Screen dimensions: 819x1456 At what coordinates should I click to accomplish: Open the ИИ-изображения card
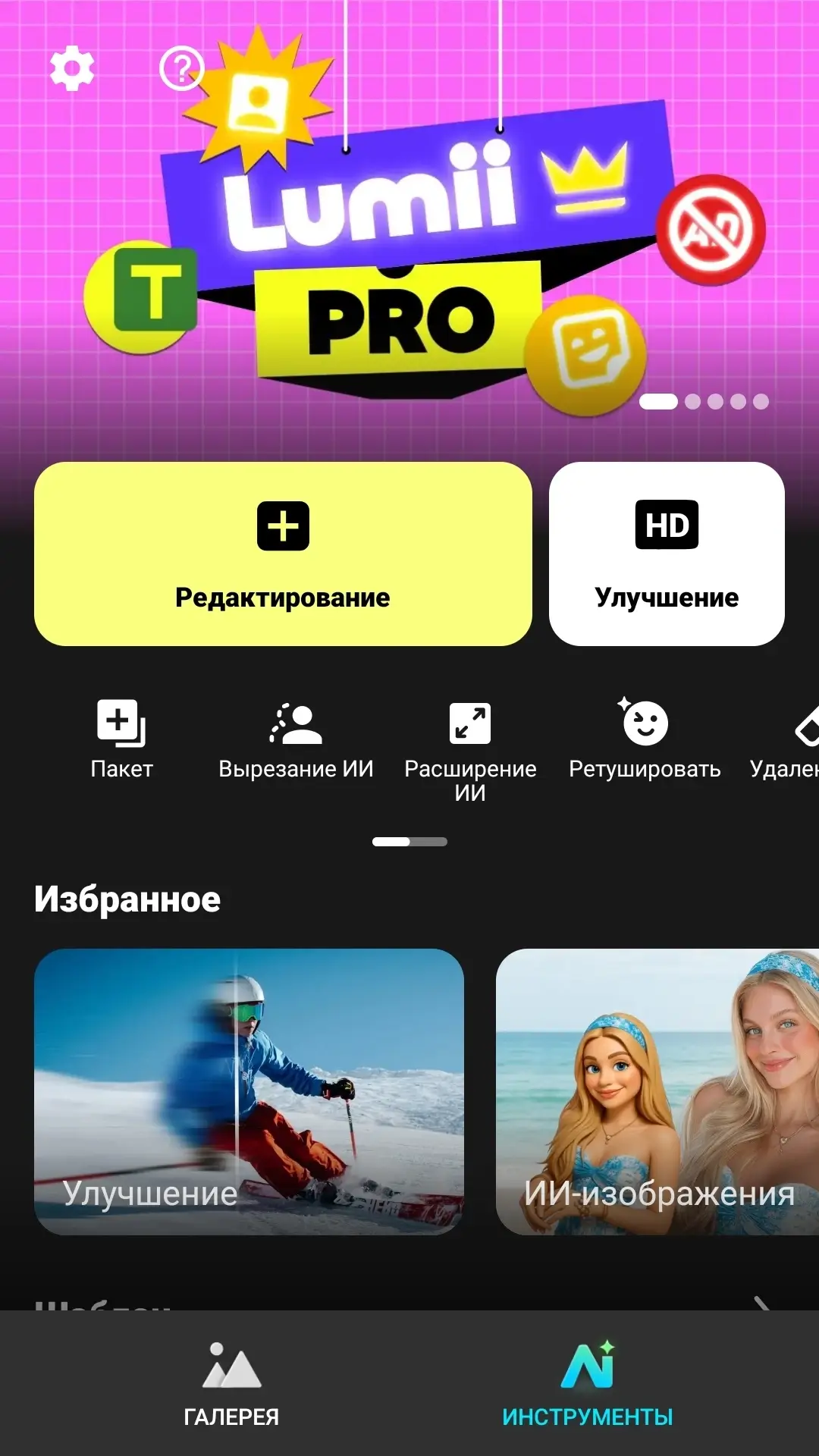point(657,1091)
